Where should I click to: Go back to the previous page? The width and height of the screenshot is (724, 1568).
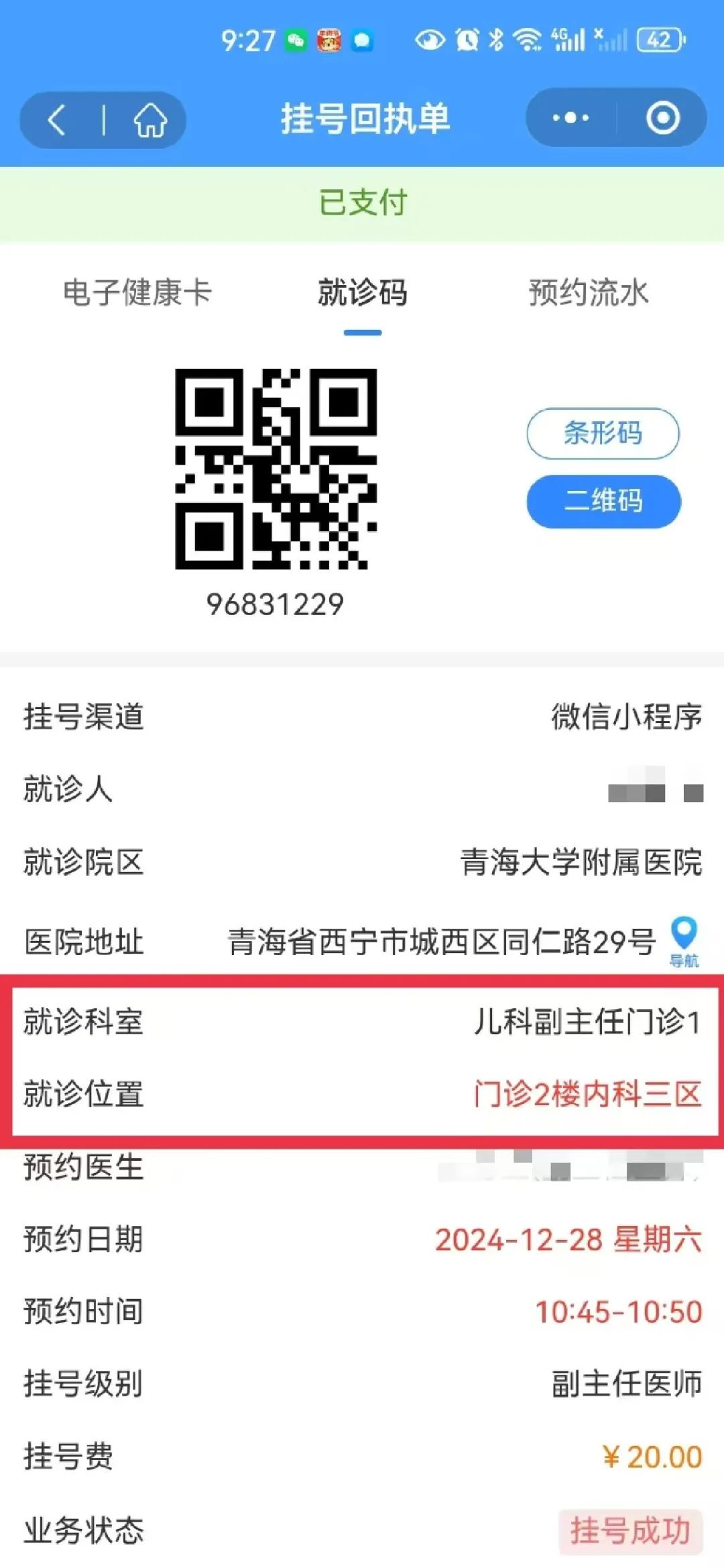(x=58, y=120)
